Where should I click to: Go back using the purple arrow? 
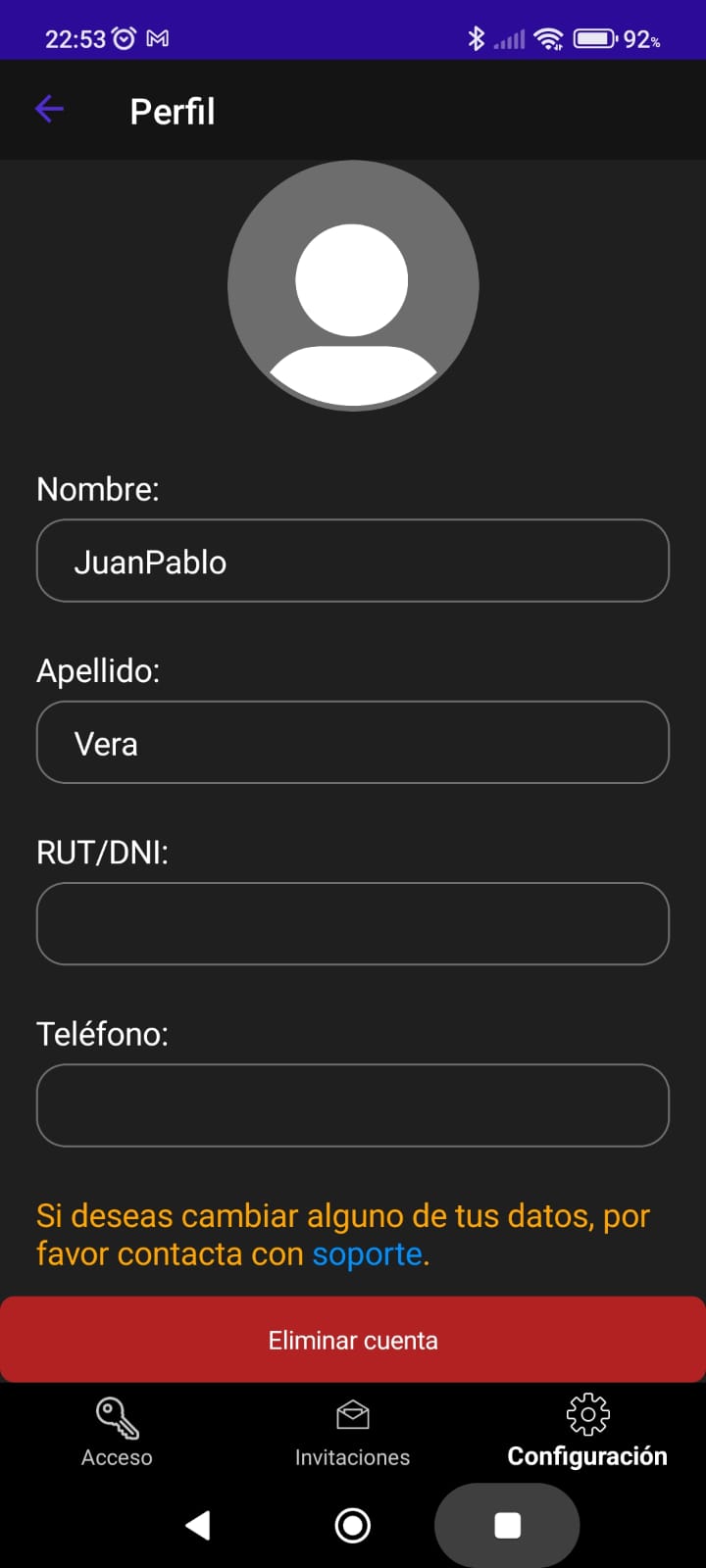(49, 109)
